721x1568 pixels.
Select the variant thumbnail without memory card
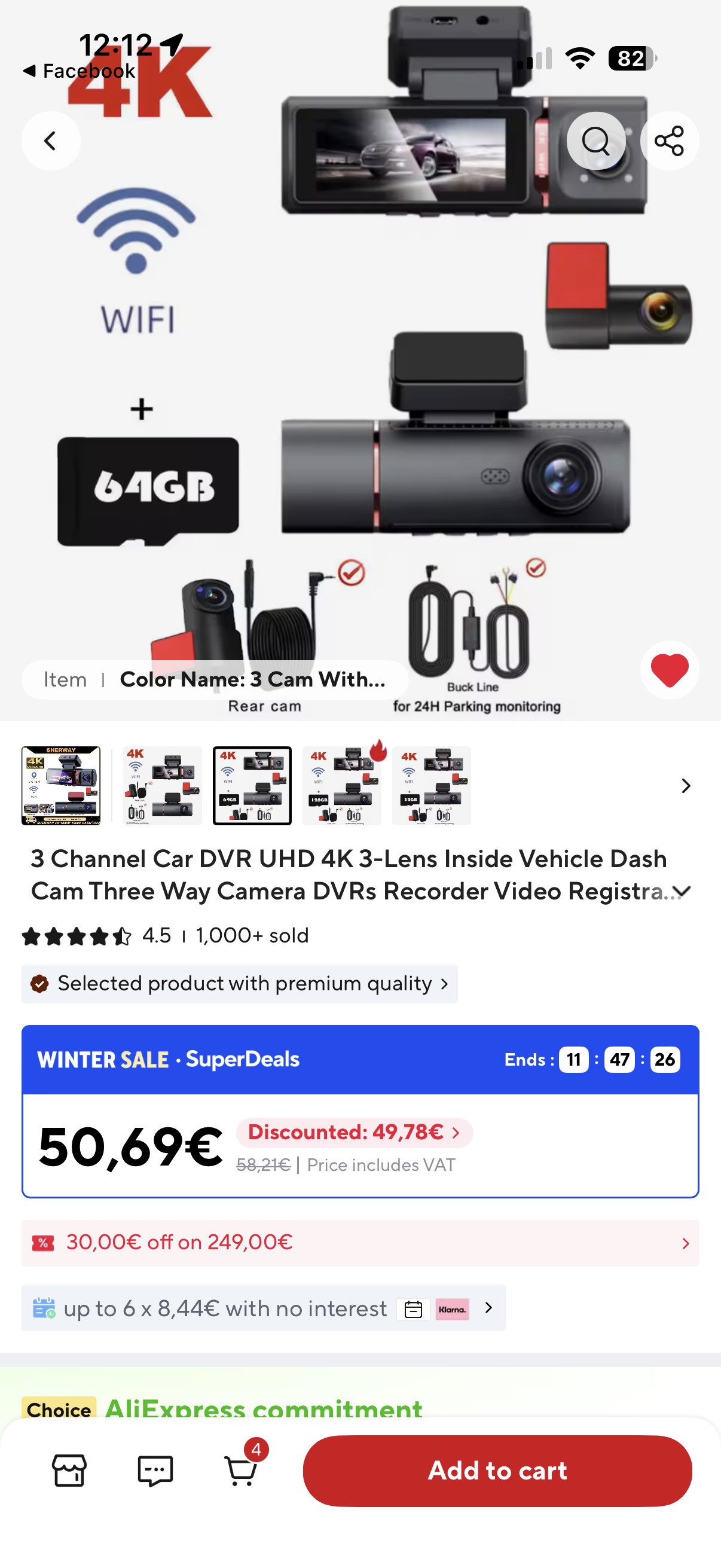coord(162,785)
